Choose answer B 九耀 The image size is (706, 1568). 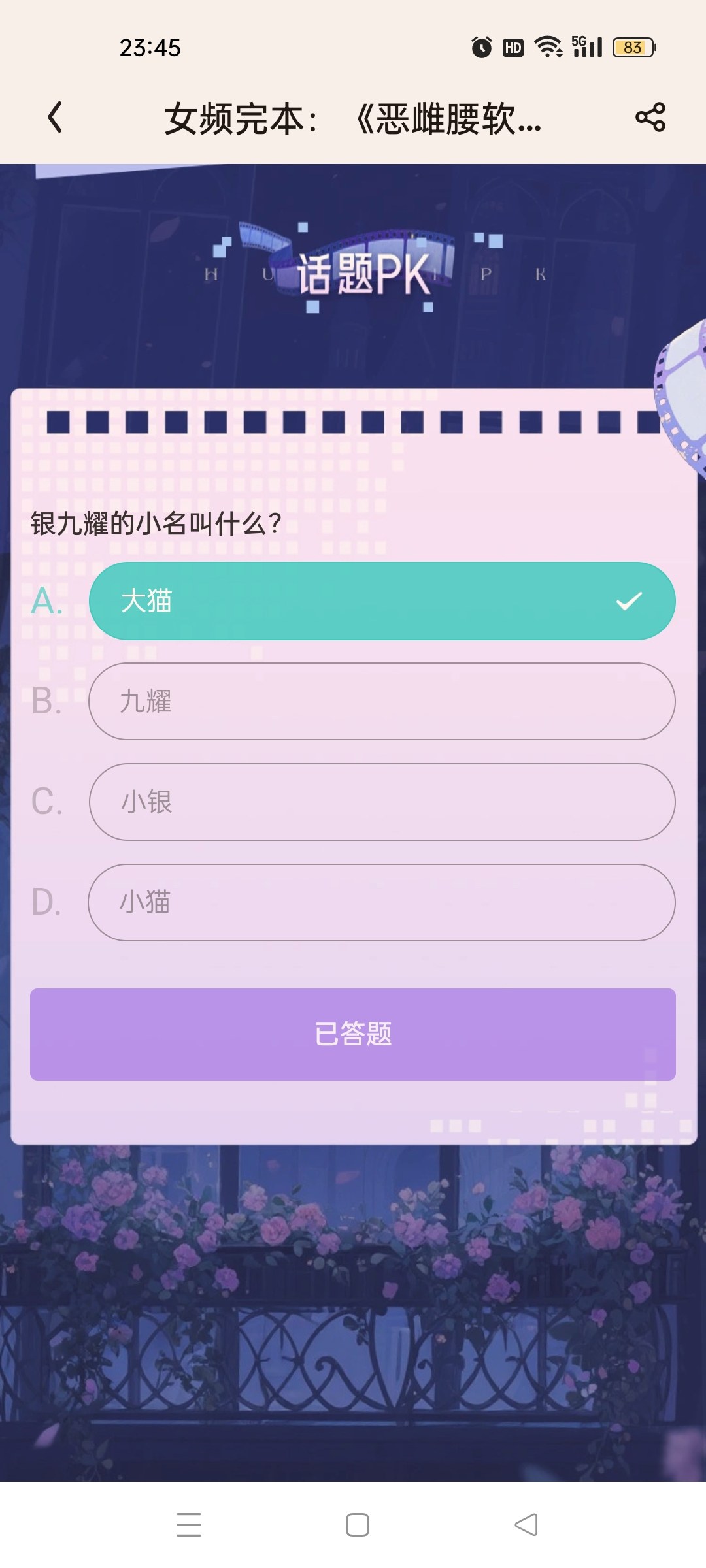coord(382,702)
